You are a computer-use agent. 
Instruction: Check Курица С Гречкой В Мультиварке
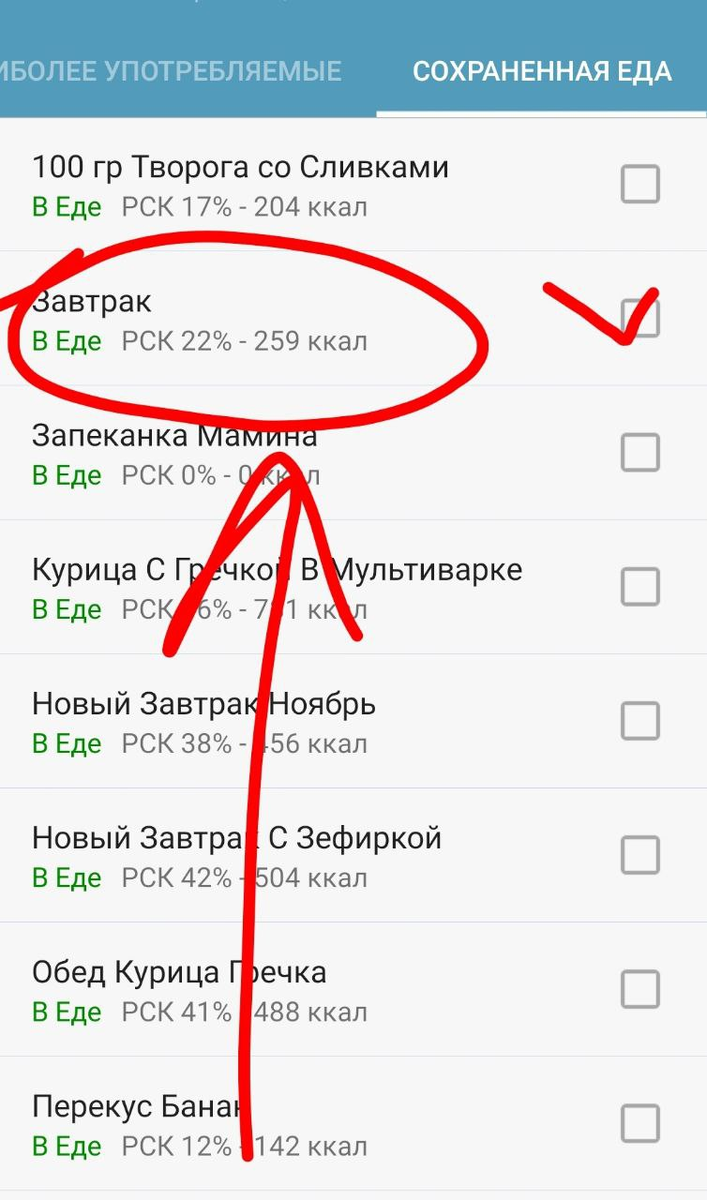tap(640, 586)
